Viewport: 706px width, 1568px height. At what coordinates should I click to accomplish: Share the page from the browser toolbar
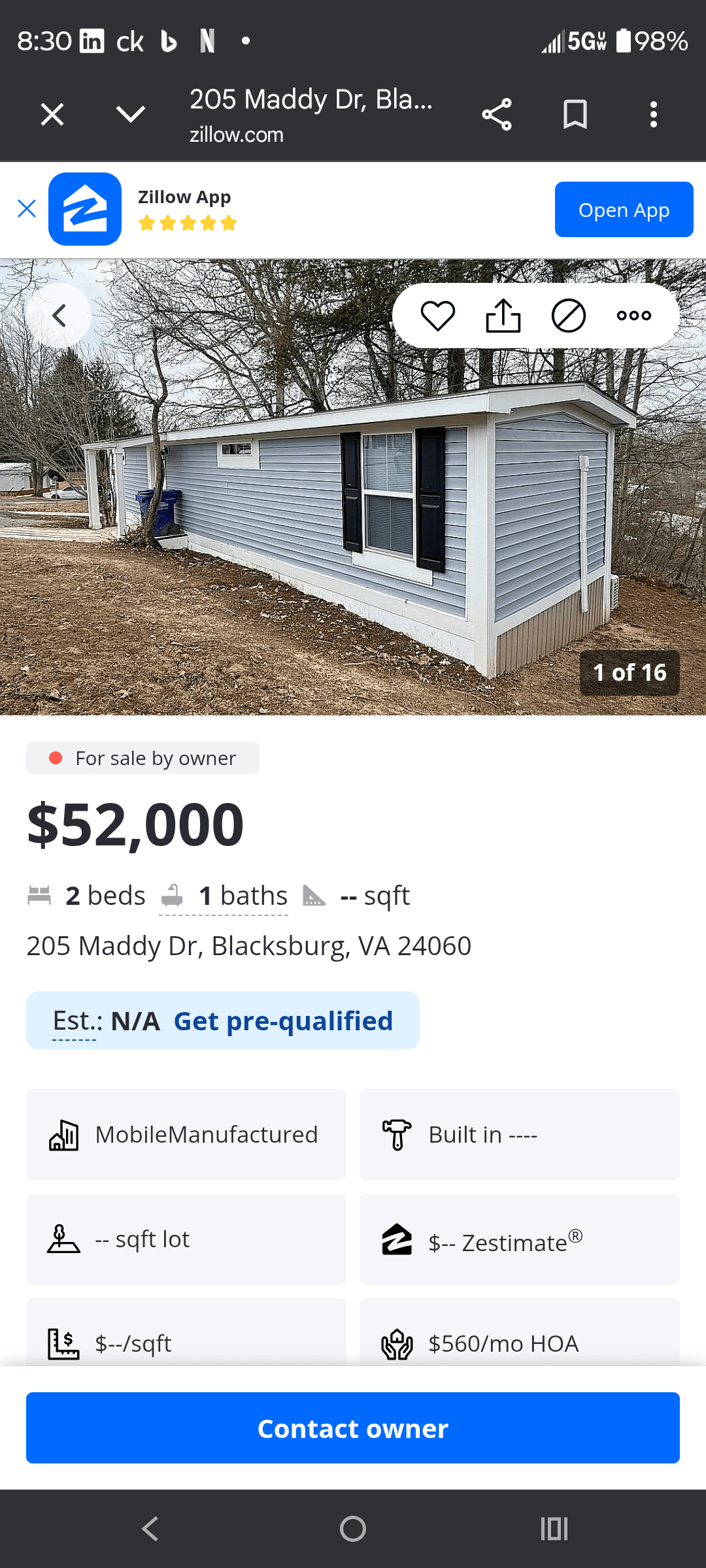pyautogui.click(x=497, y=115)
